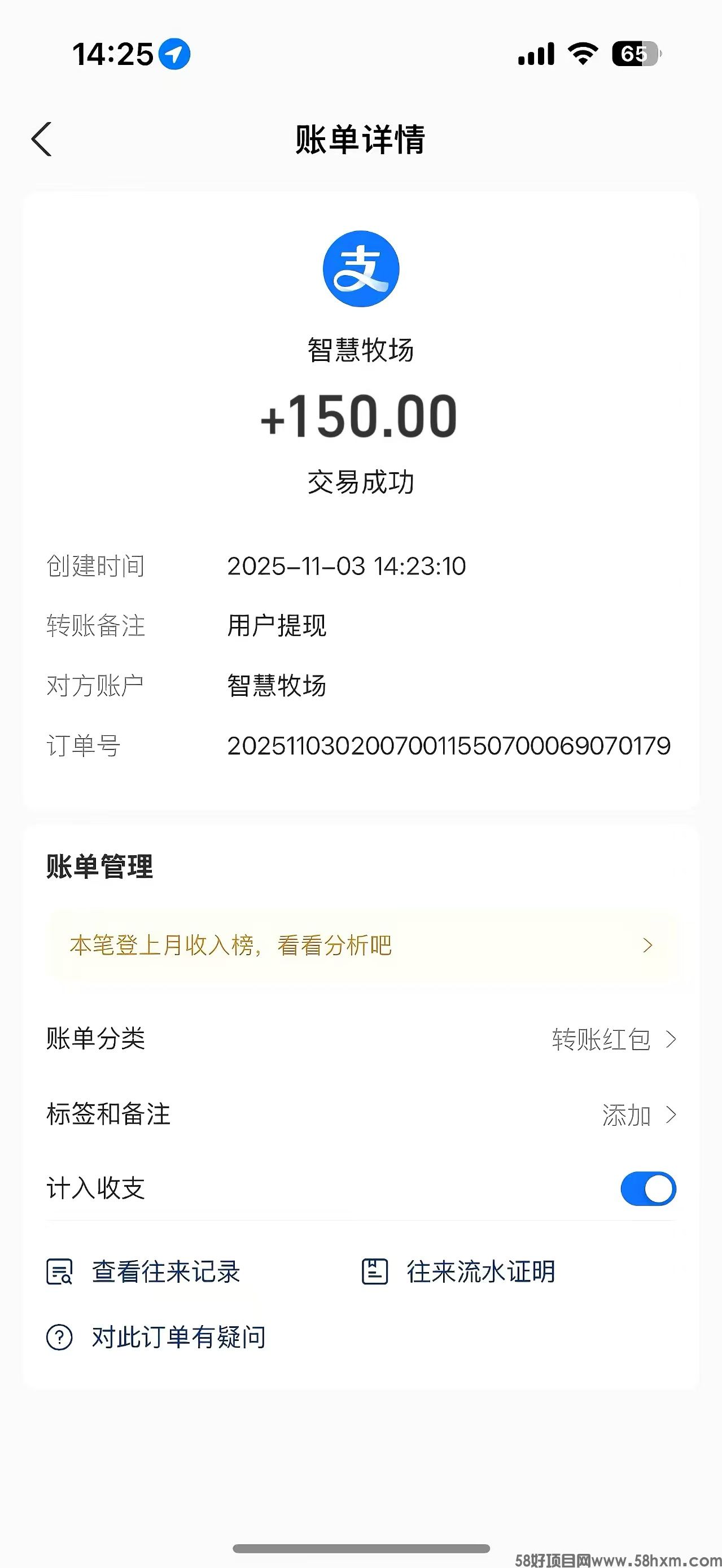The image size is (722, 1568).
Task: Tap the Alipay logo above 智慧牧场
Action: [x=361, y=269]
